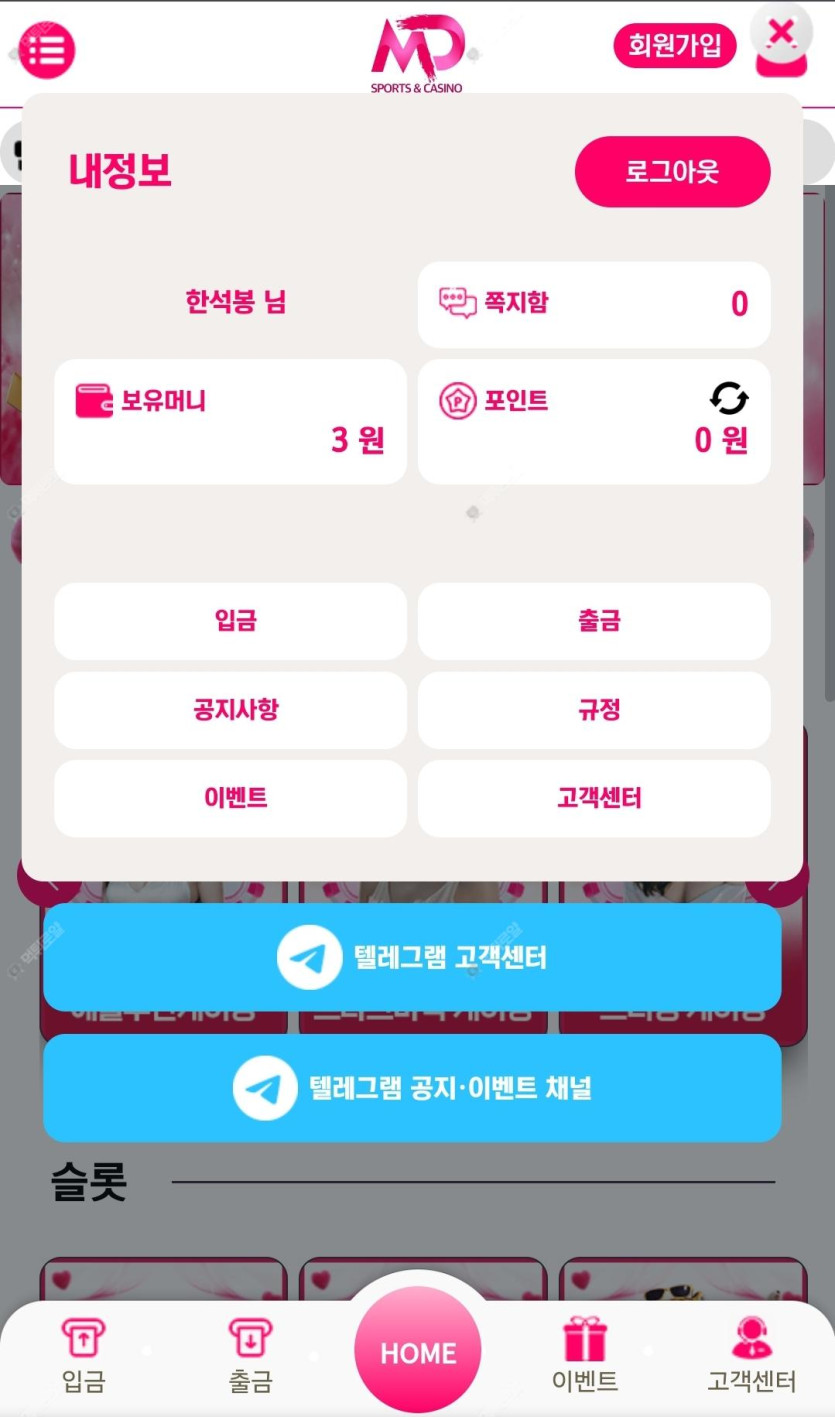Log out with the 로그아웃 button
This screenshot has width=835, height=1417.
tap(672, 172)
